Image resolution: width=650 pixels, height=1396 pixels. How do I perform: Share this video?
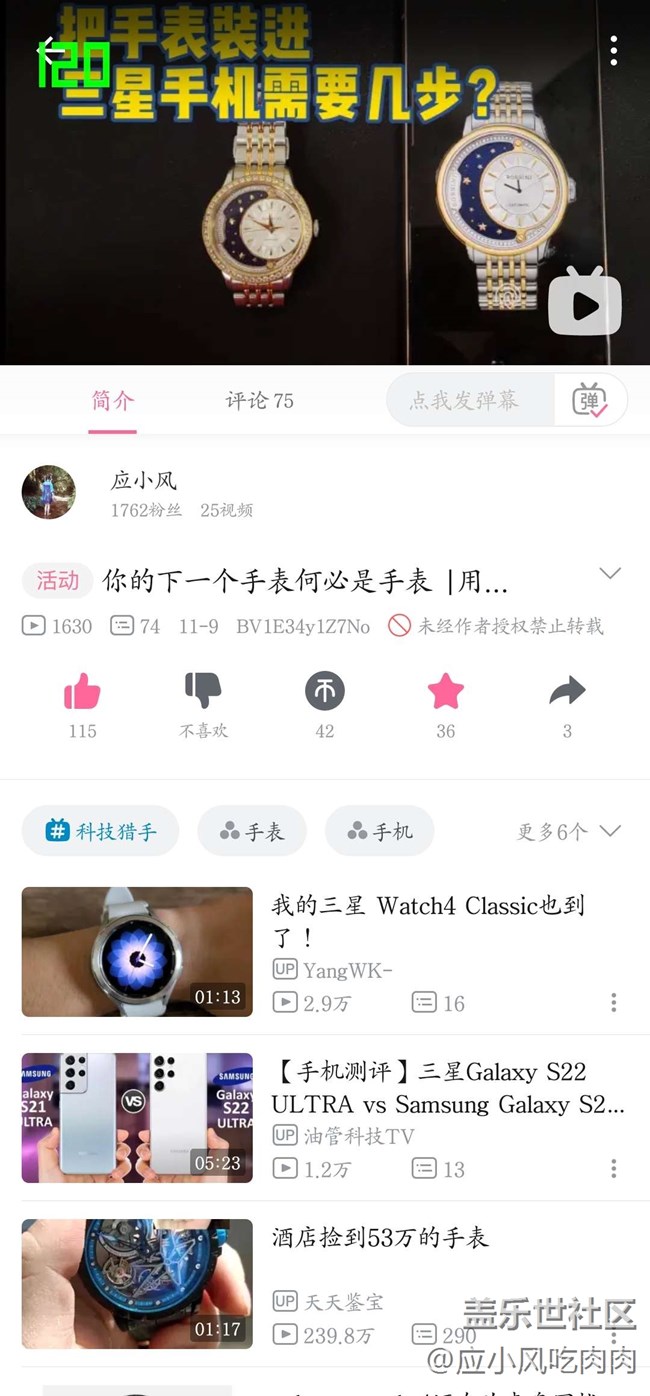(567, 692)
